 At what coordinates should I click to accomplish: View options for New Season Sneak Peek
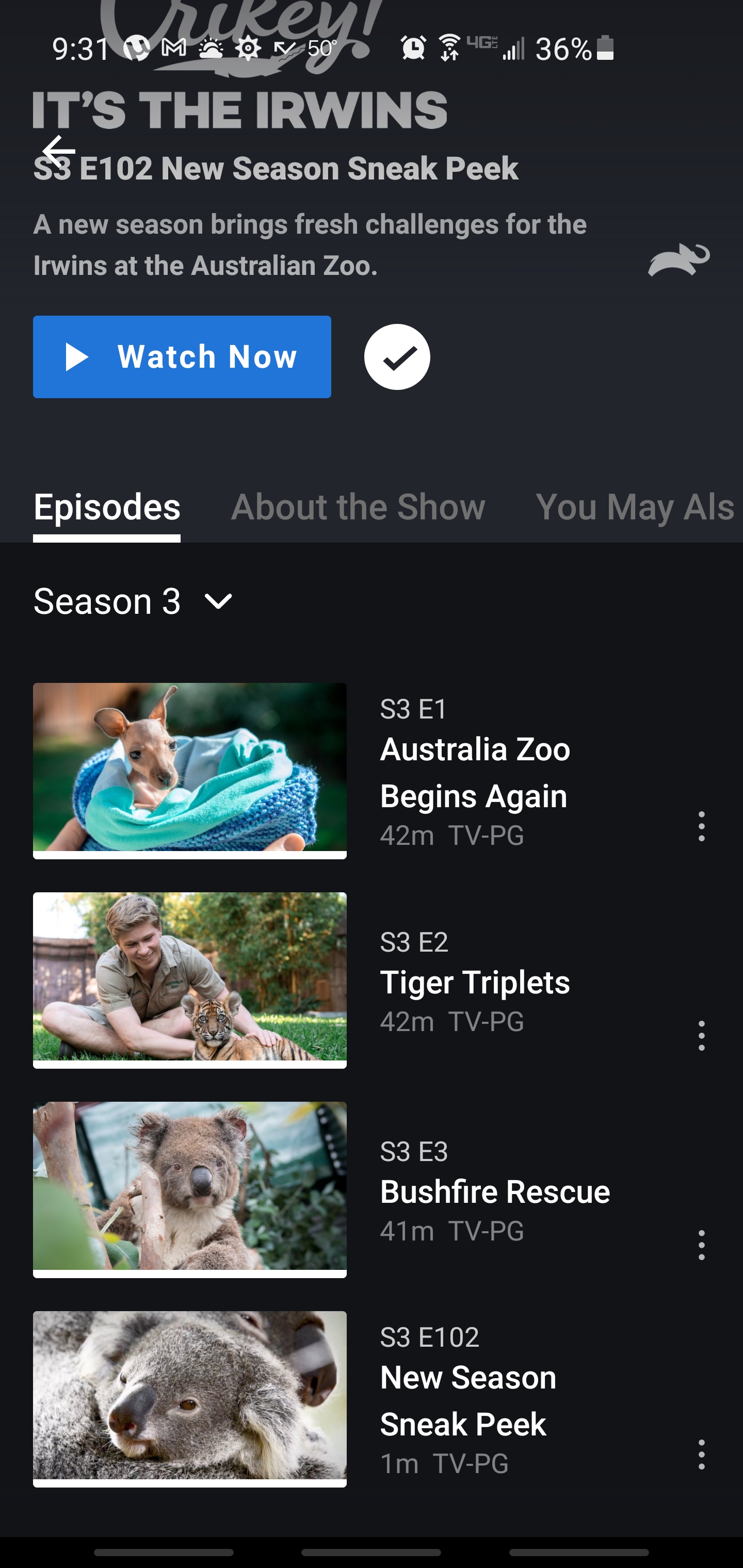(702, 1454)
